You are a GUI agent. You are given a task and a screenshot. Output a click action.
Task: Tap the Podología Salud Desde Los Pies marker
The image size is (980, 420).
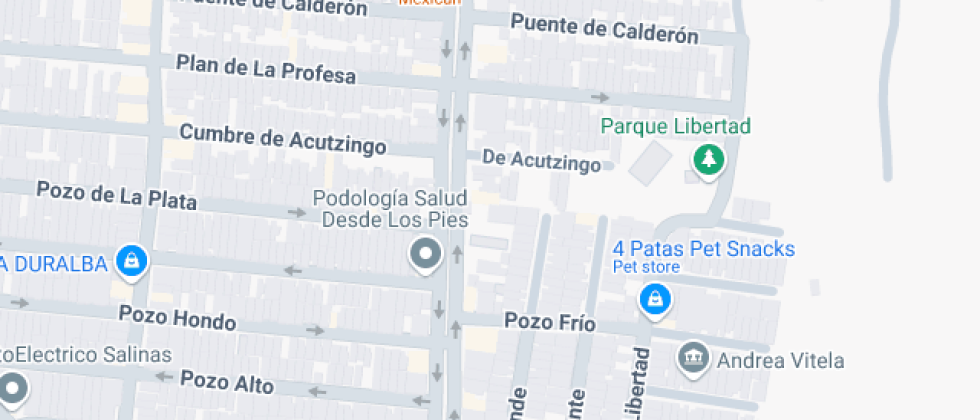pyautogui.click(x=426, y=254)
